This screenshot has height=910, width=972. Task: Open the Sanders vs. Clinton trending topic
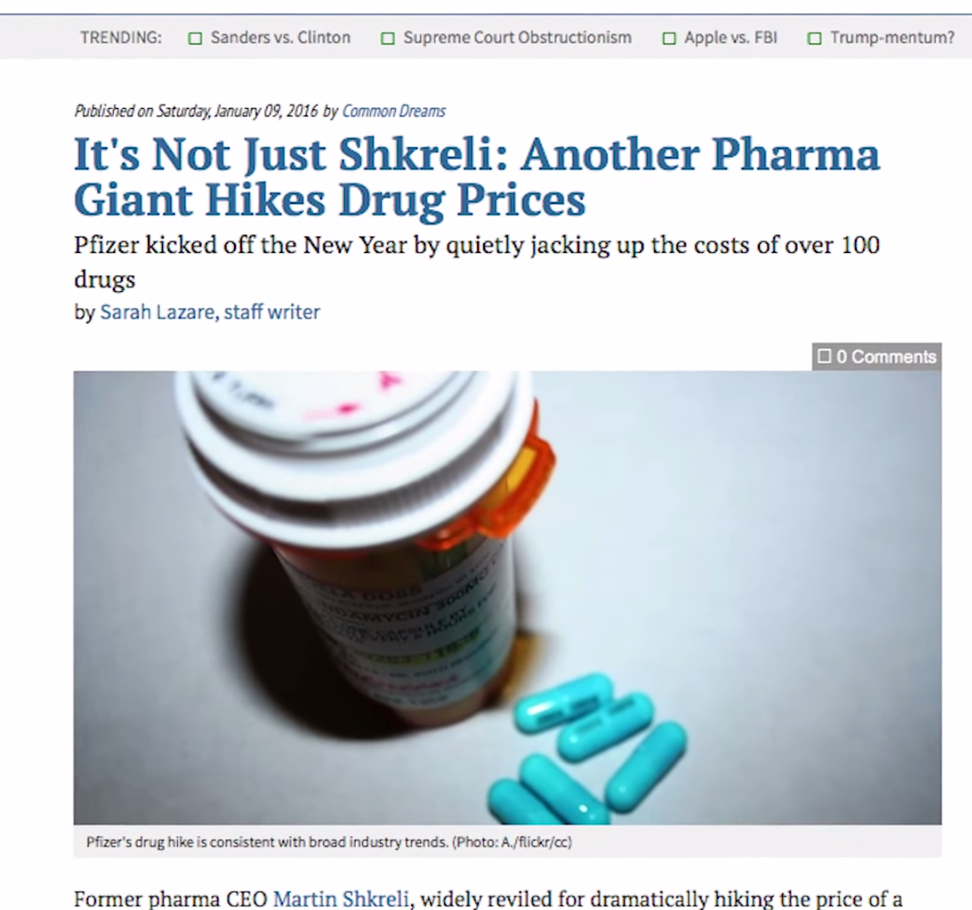[x=280, y=38]
